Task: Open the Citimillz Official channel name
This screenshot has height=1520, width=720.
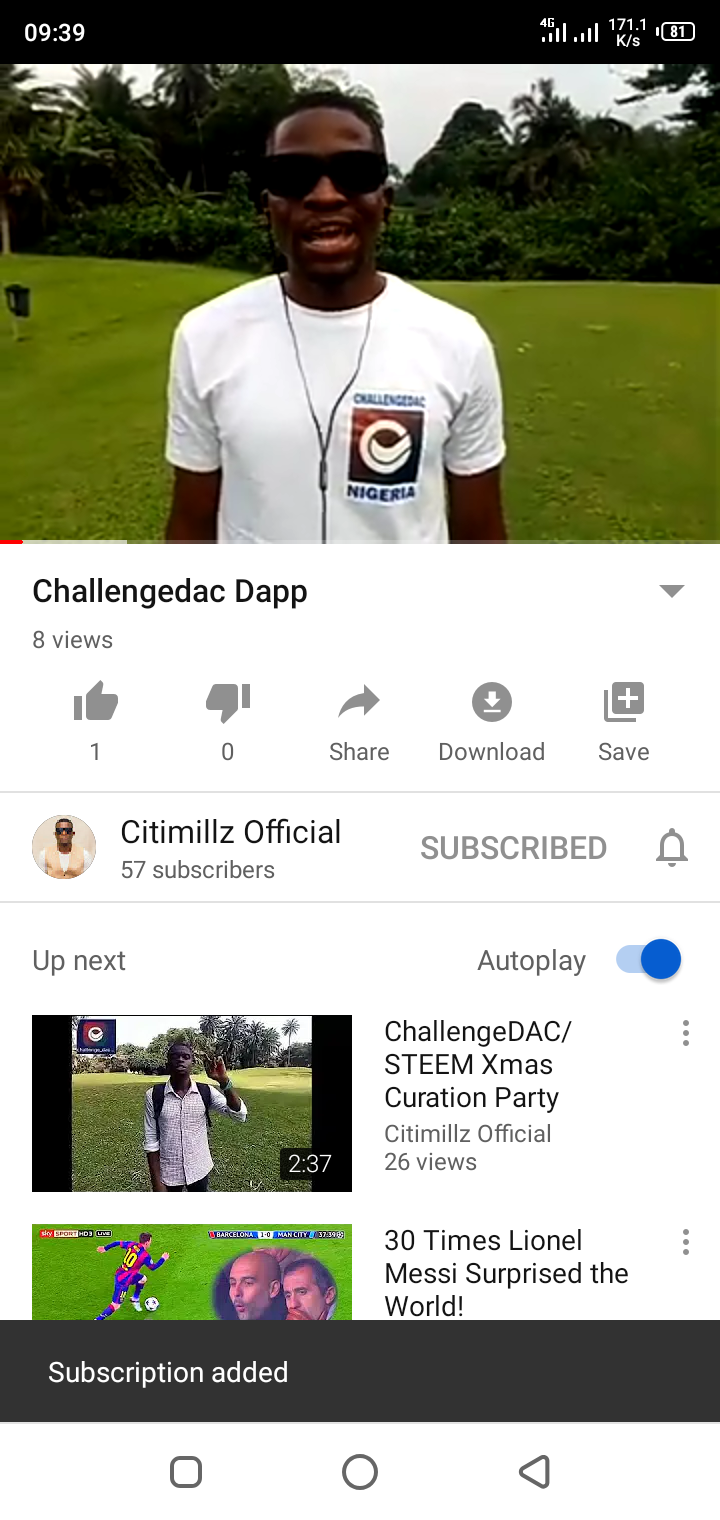Action: [230, 831]
